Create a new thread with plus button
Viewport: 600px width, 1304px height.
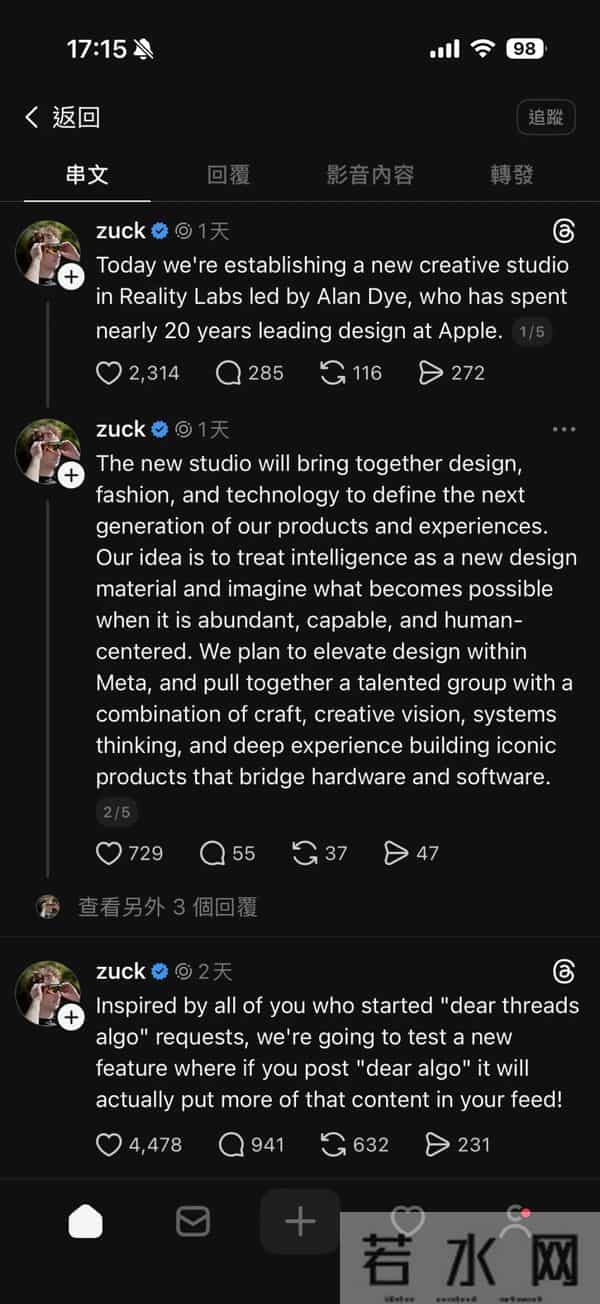tap(300, 1221)
